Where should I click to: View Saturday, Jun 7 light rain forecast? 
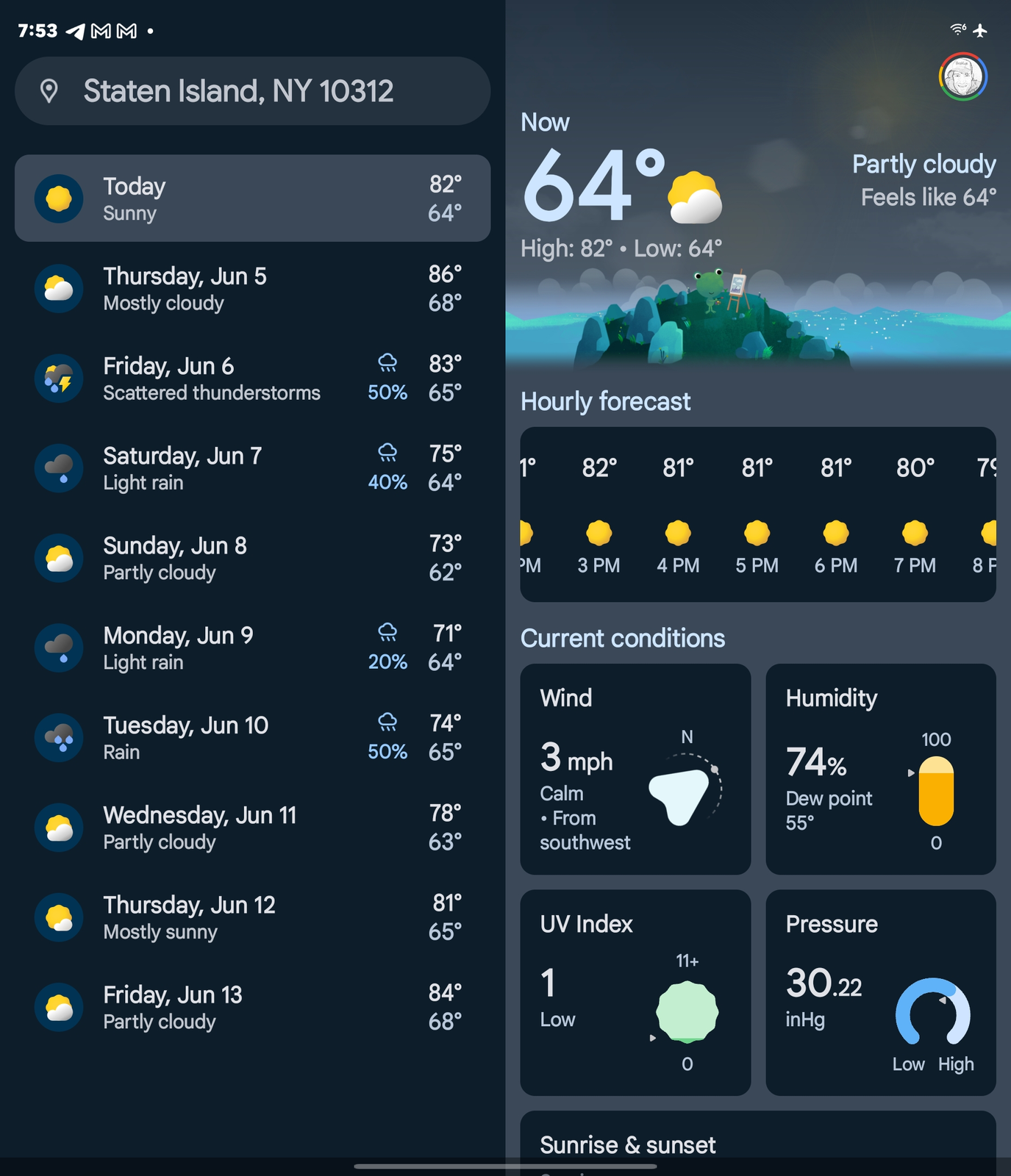[252, 468]
